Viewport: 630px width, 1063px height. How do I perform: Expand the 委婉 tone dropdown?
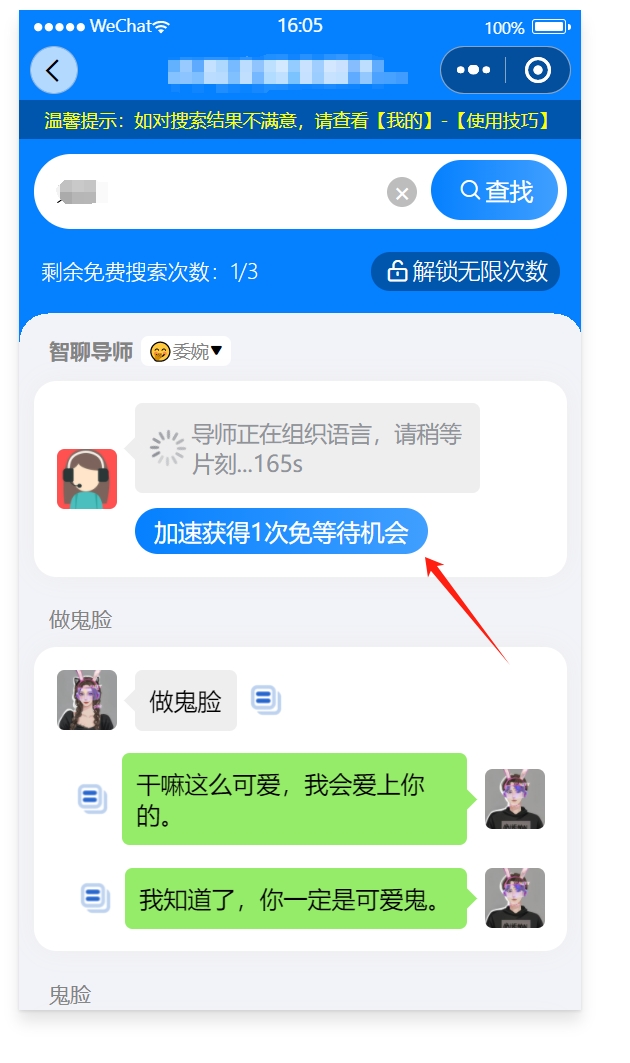click(x=187, y=352)
